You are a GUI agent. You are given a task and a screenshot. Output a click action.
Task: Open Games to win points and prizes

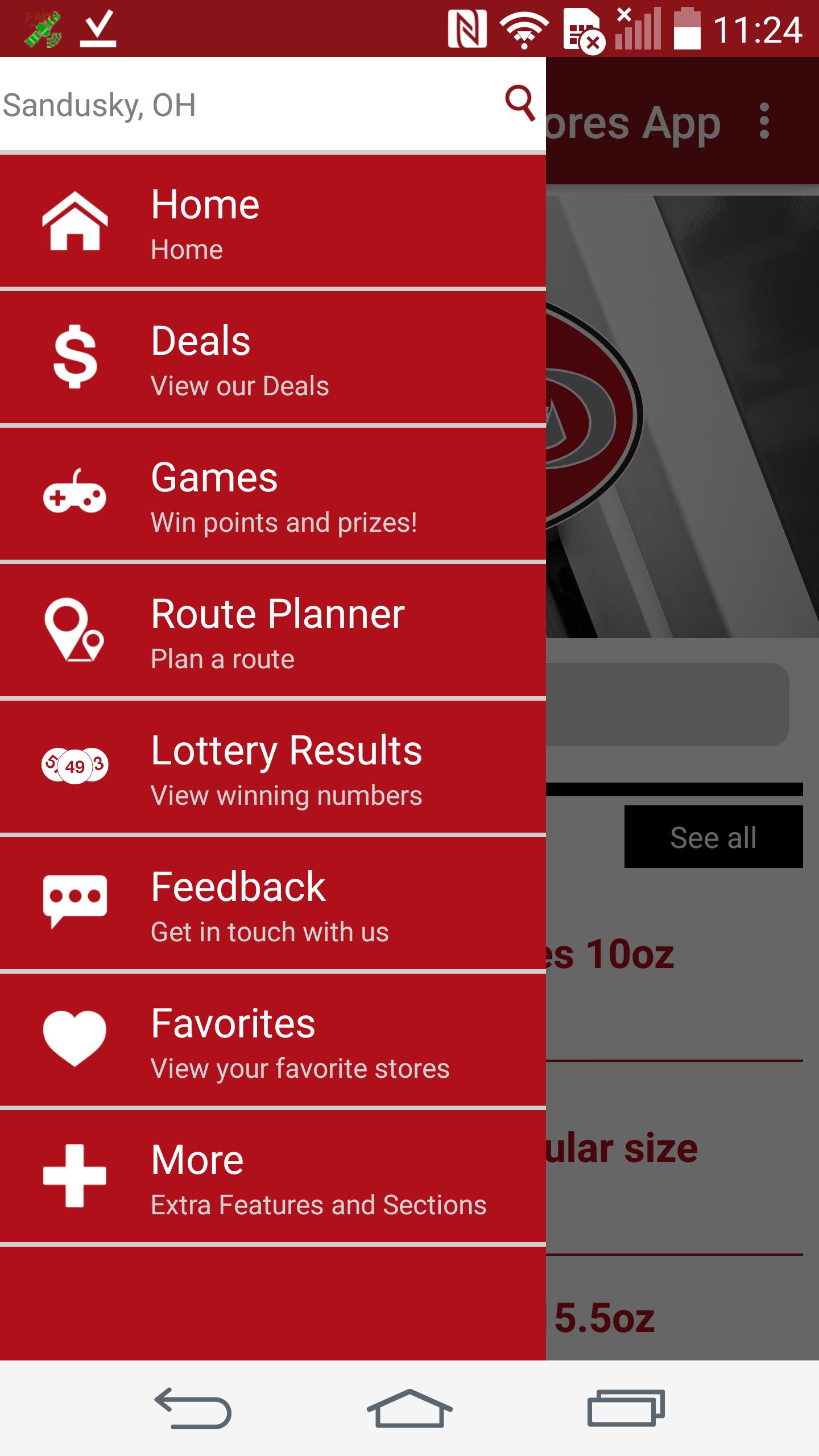[x=273, y=495]
